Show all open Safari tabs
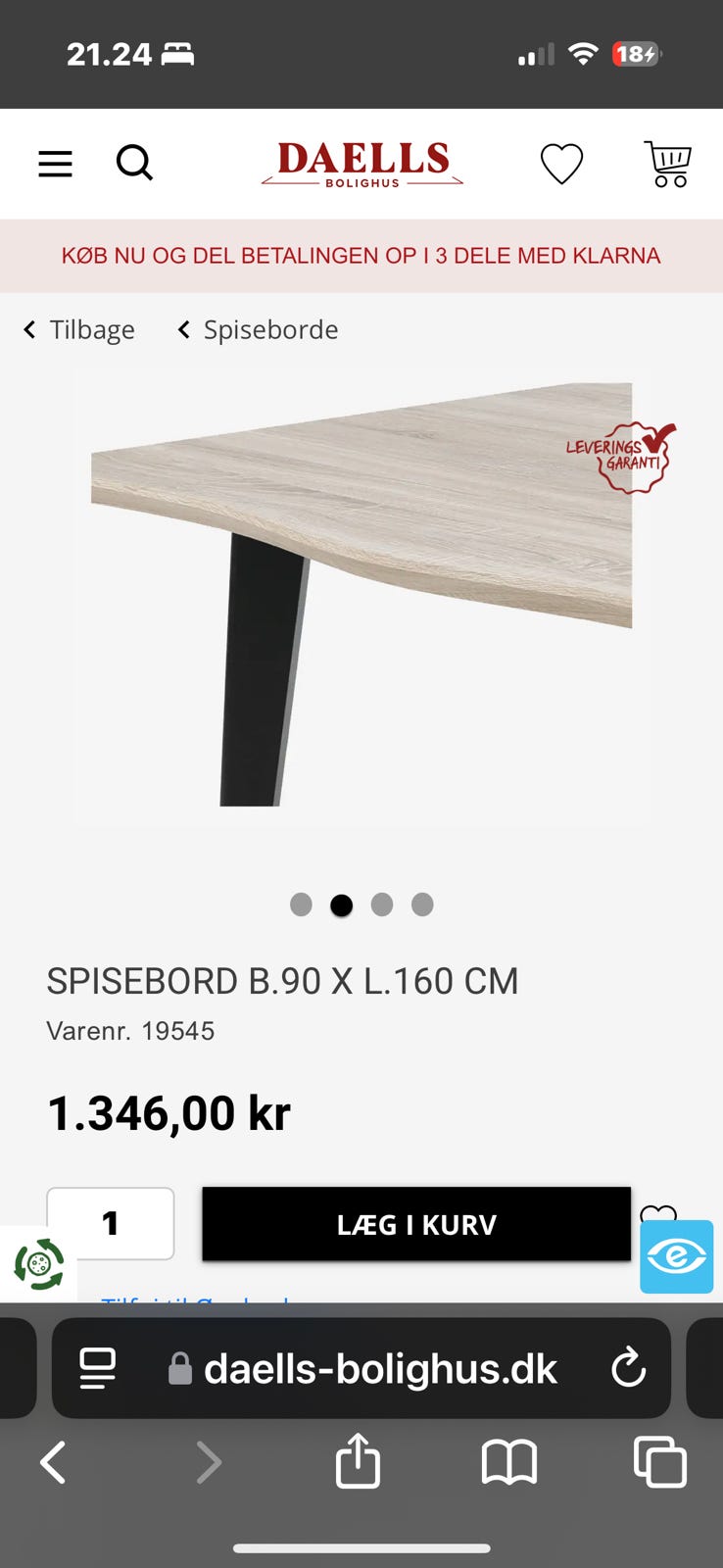Viewport: 723px width, 1568px height. tap(659, 1462)
